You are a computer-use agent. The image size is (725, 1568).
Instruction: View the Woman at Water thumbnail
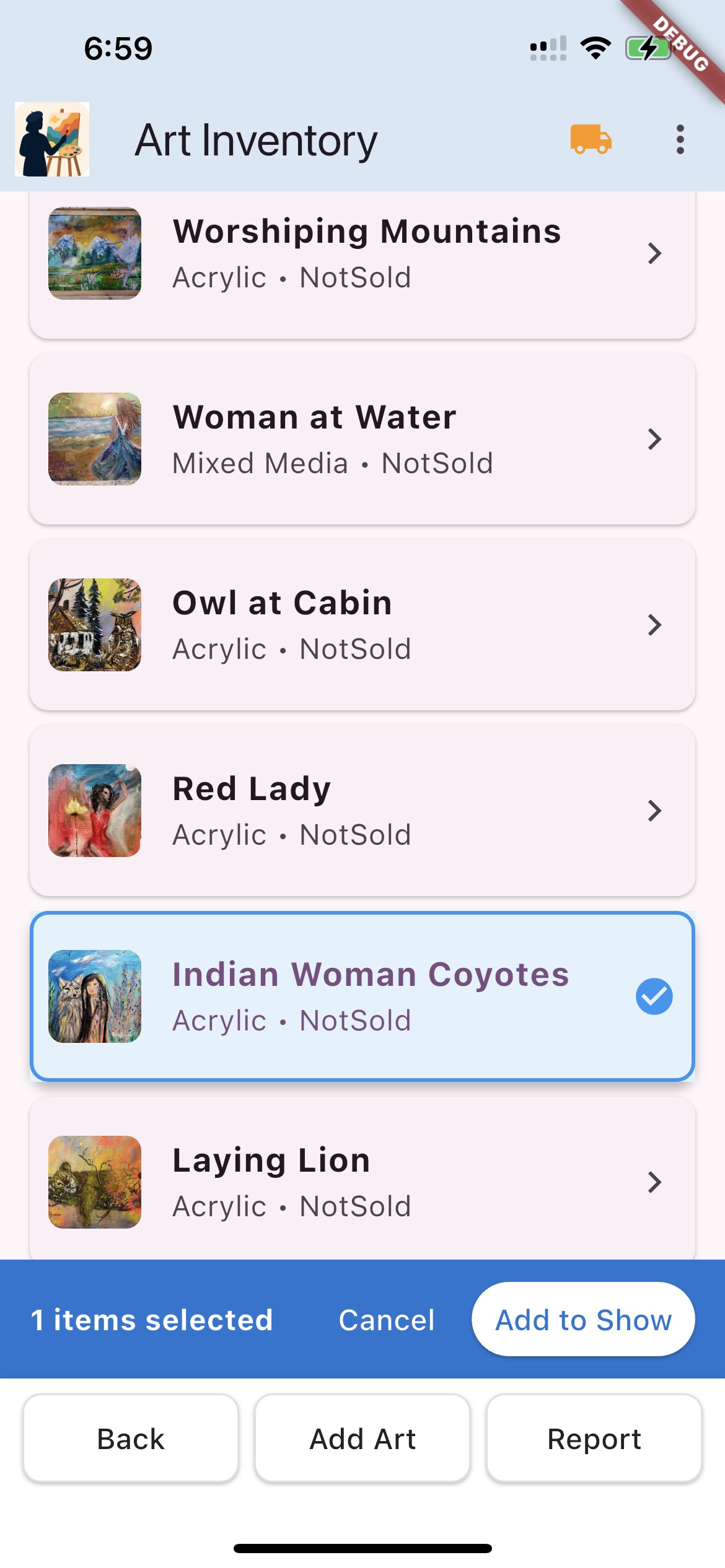coord(94,439)
